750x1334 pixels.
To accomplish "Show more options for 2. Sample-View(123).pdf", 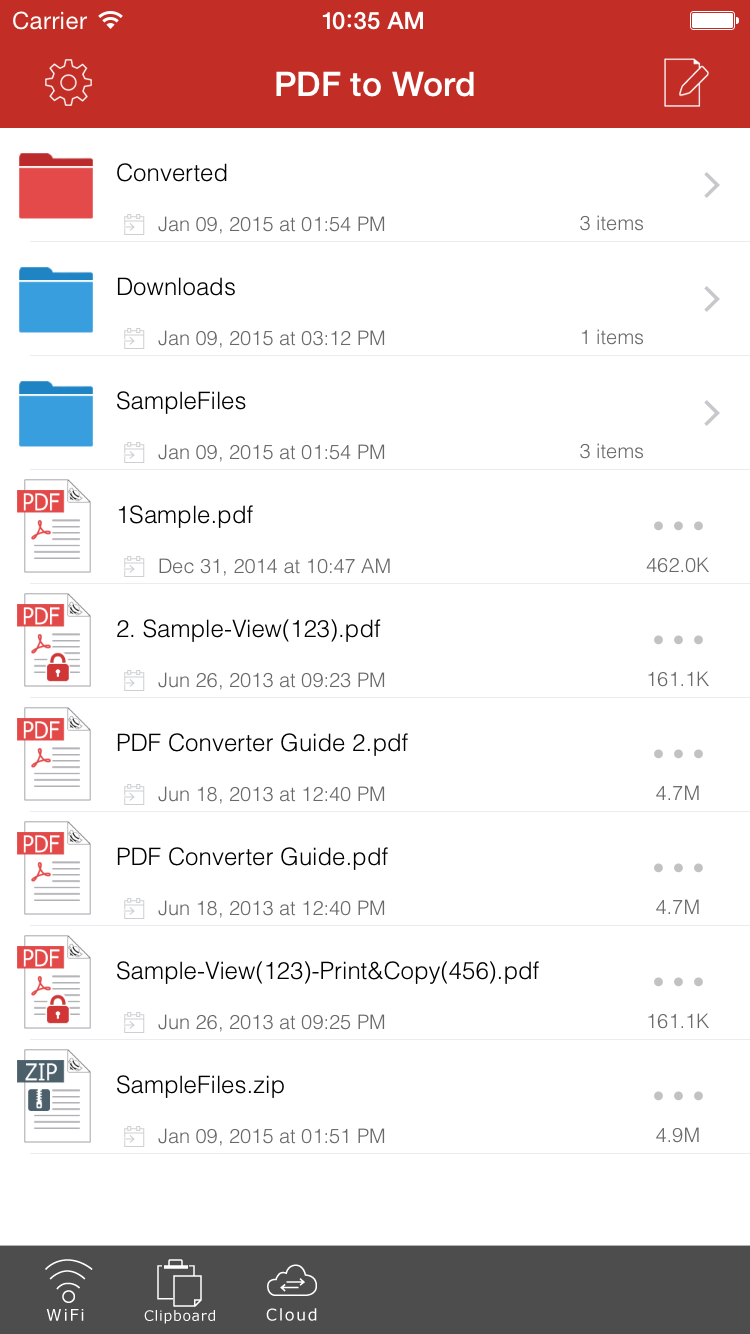I will pyautogui.click(x=678, y=640).
